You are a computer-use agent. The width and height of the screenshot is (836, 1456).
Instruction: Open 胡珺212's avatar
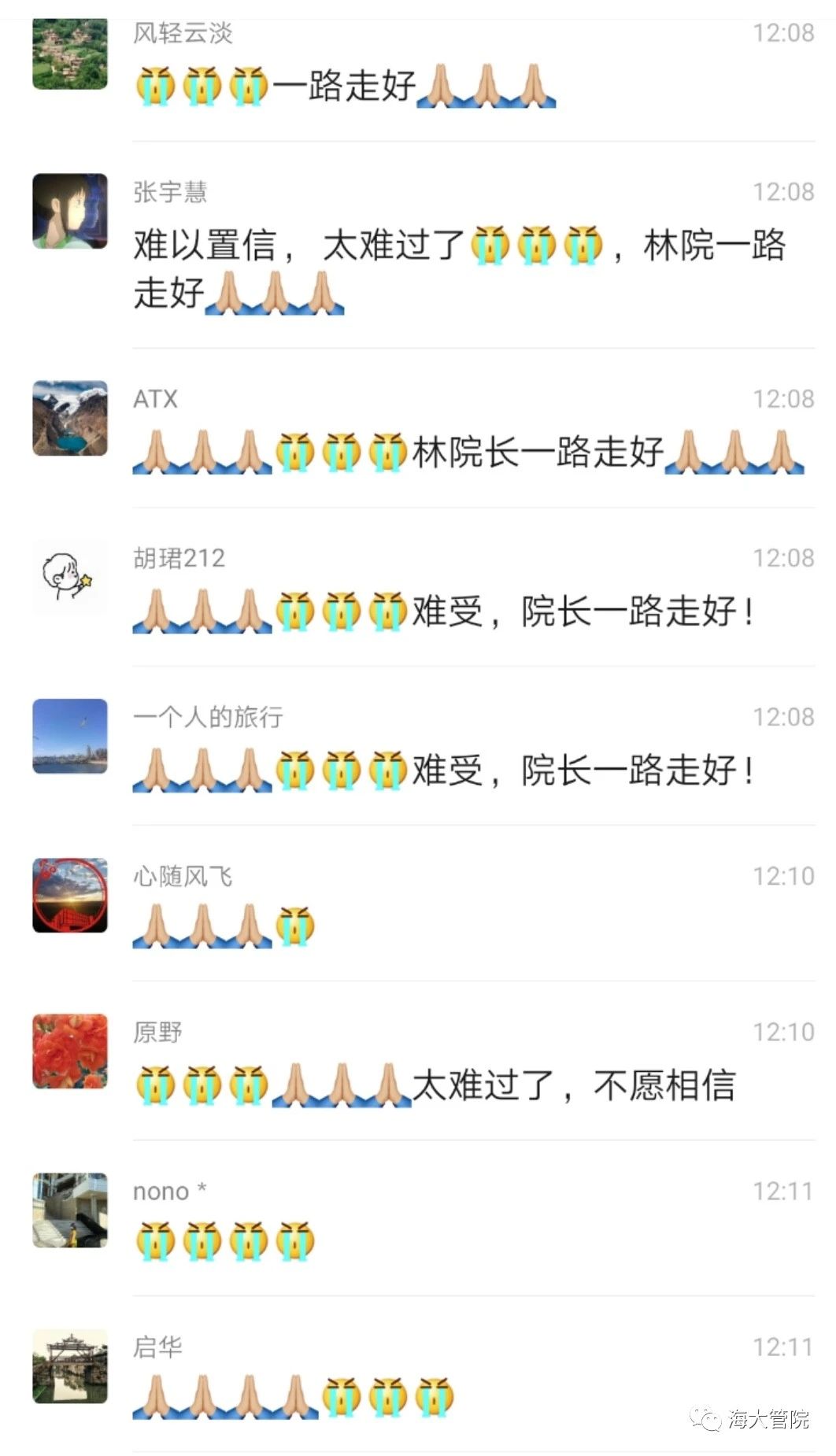click(70, 577)
